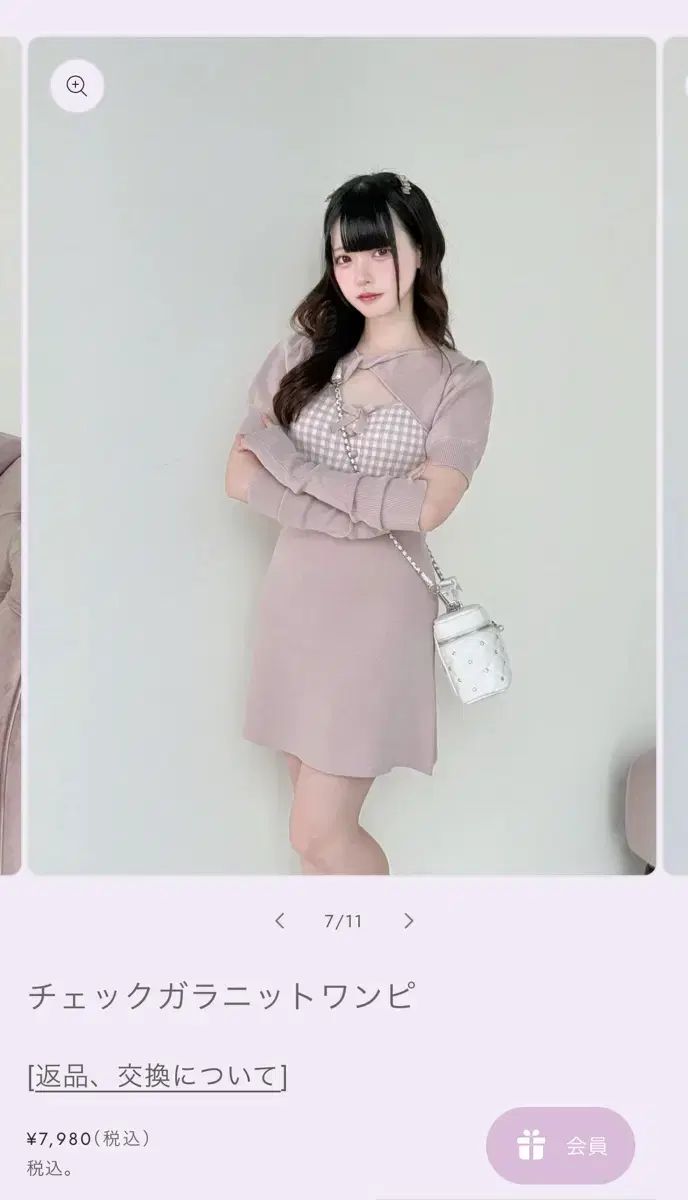Screen dimensions: 688x1200
Task: Go to the previous product photo
Action: [280, 921]
